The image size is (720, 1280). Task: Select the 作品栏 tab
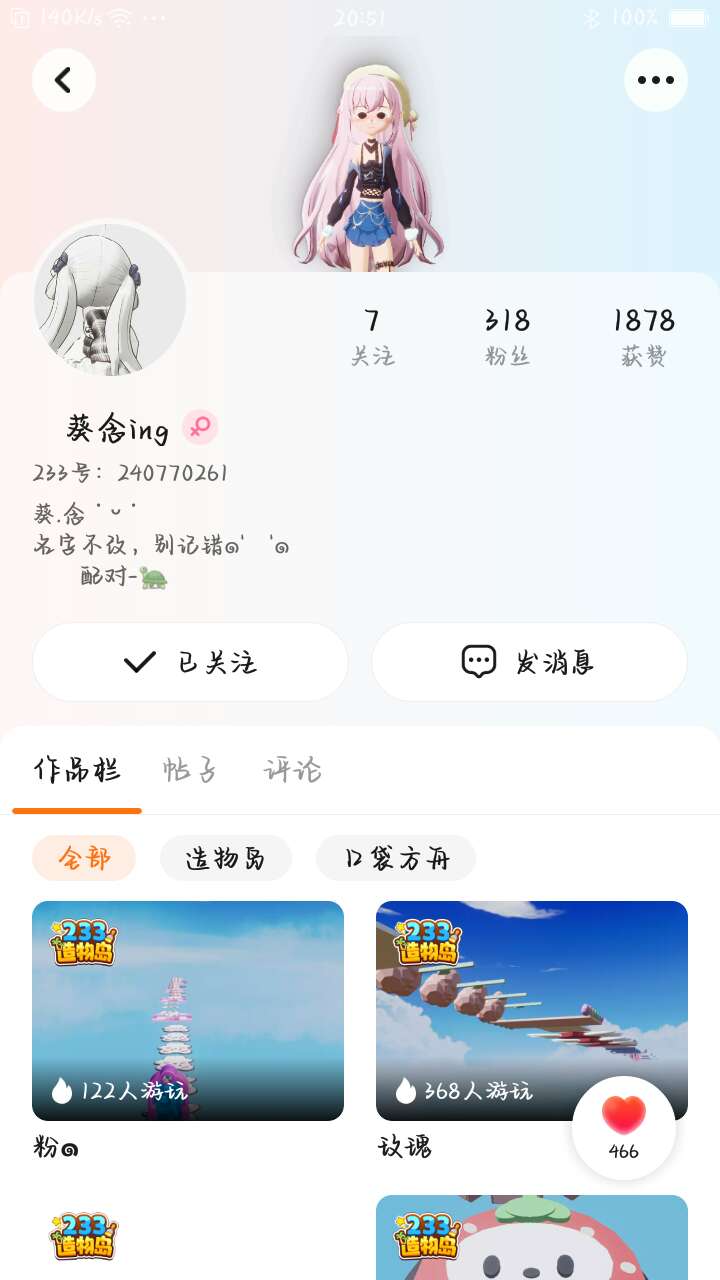(x=77, y=770)
